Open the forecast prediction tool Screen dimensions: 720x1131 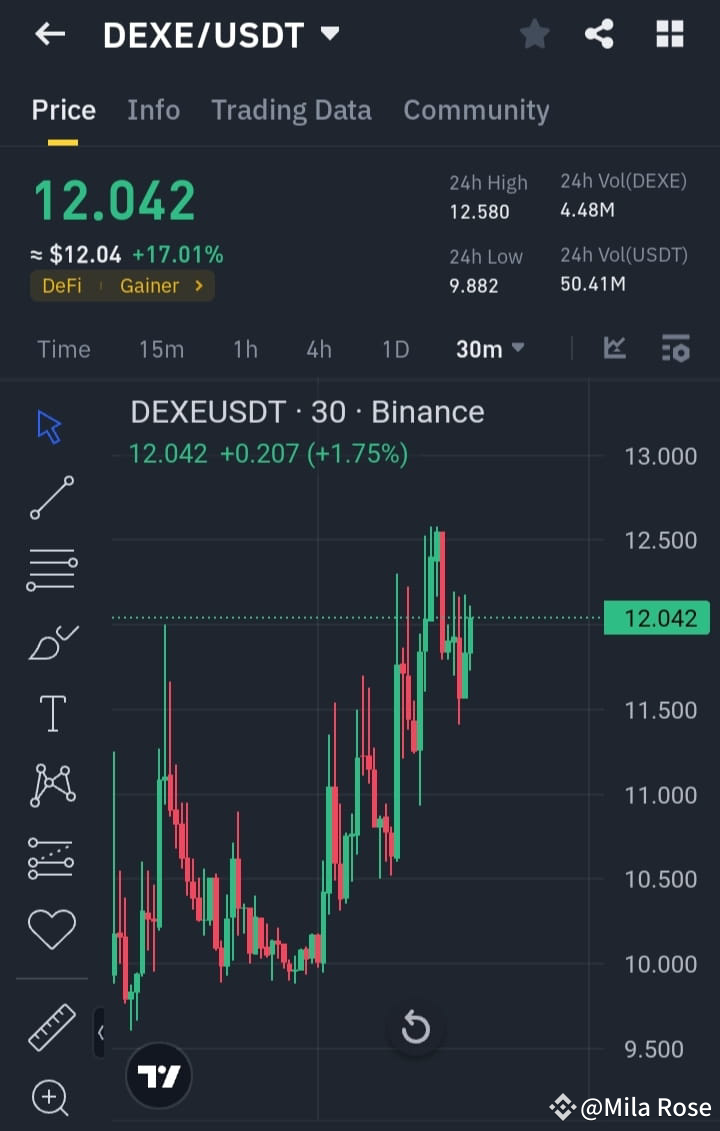(x=51, y=857)
